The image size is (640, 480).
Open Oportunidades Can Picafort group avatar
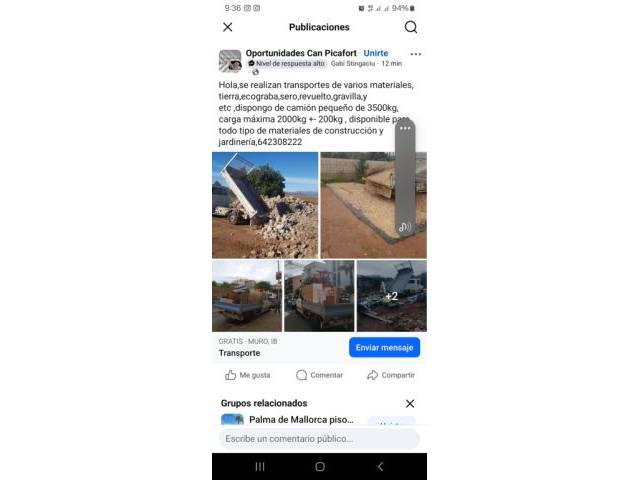tap(230, 61)
